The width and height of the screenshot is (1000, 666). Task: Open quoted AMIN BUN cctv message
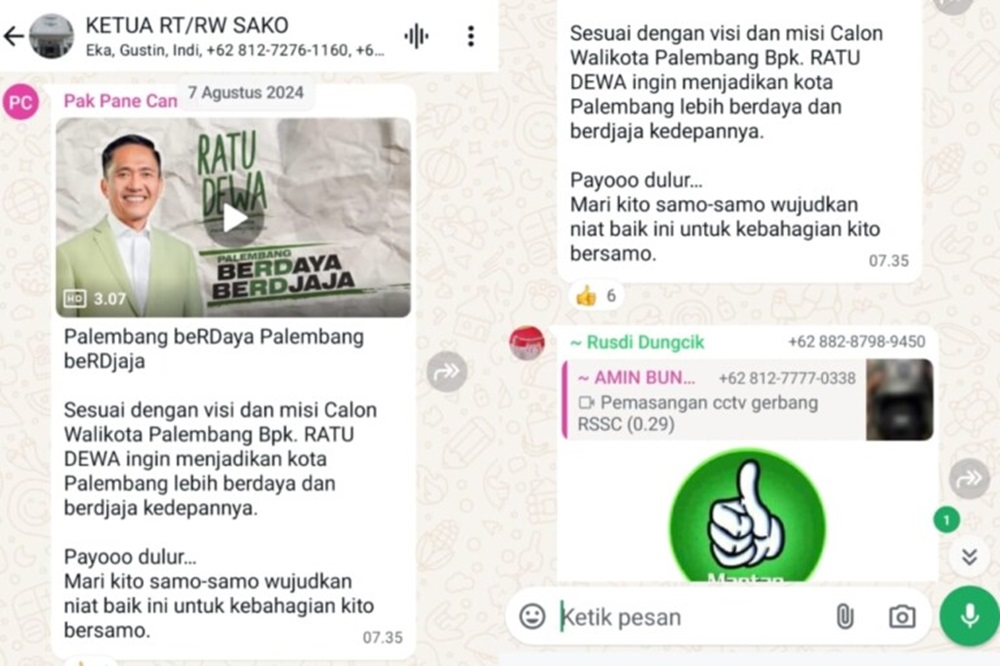pos(747,400)
